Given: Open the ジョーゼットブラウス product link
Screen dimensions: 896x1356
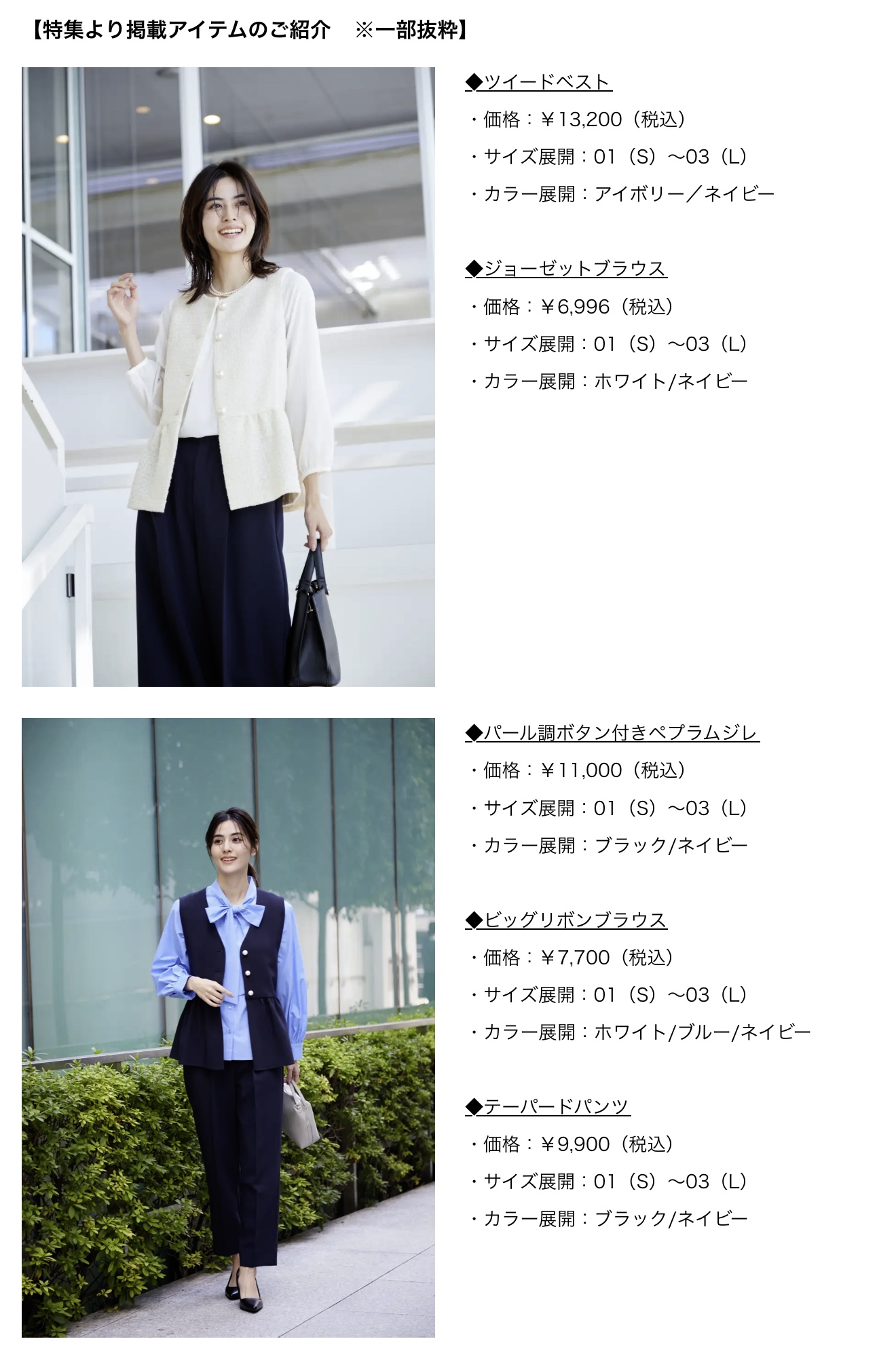Looking at the screenshot, I should 566,269.
